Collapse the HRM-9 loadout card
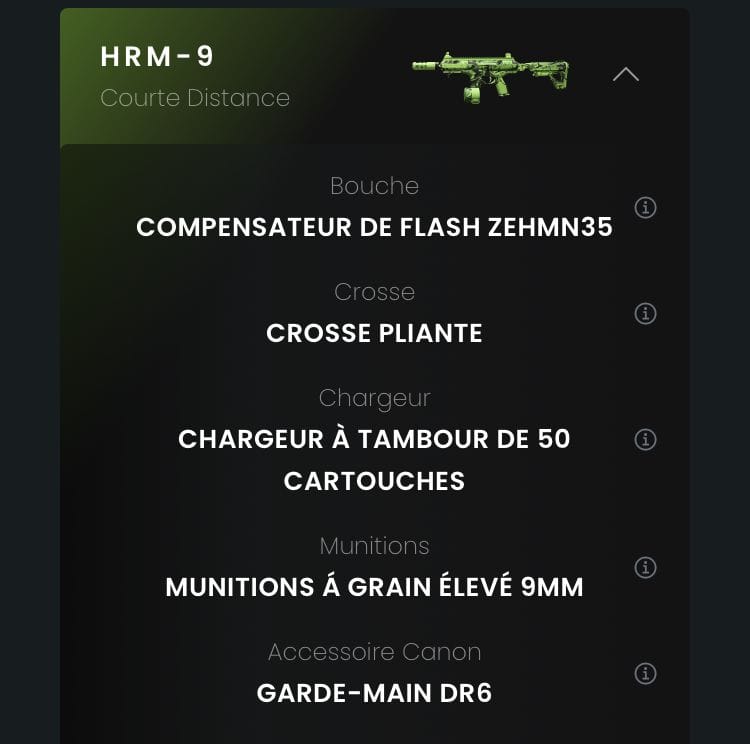 [626, 75]
